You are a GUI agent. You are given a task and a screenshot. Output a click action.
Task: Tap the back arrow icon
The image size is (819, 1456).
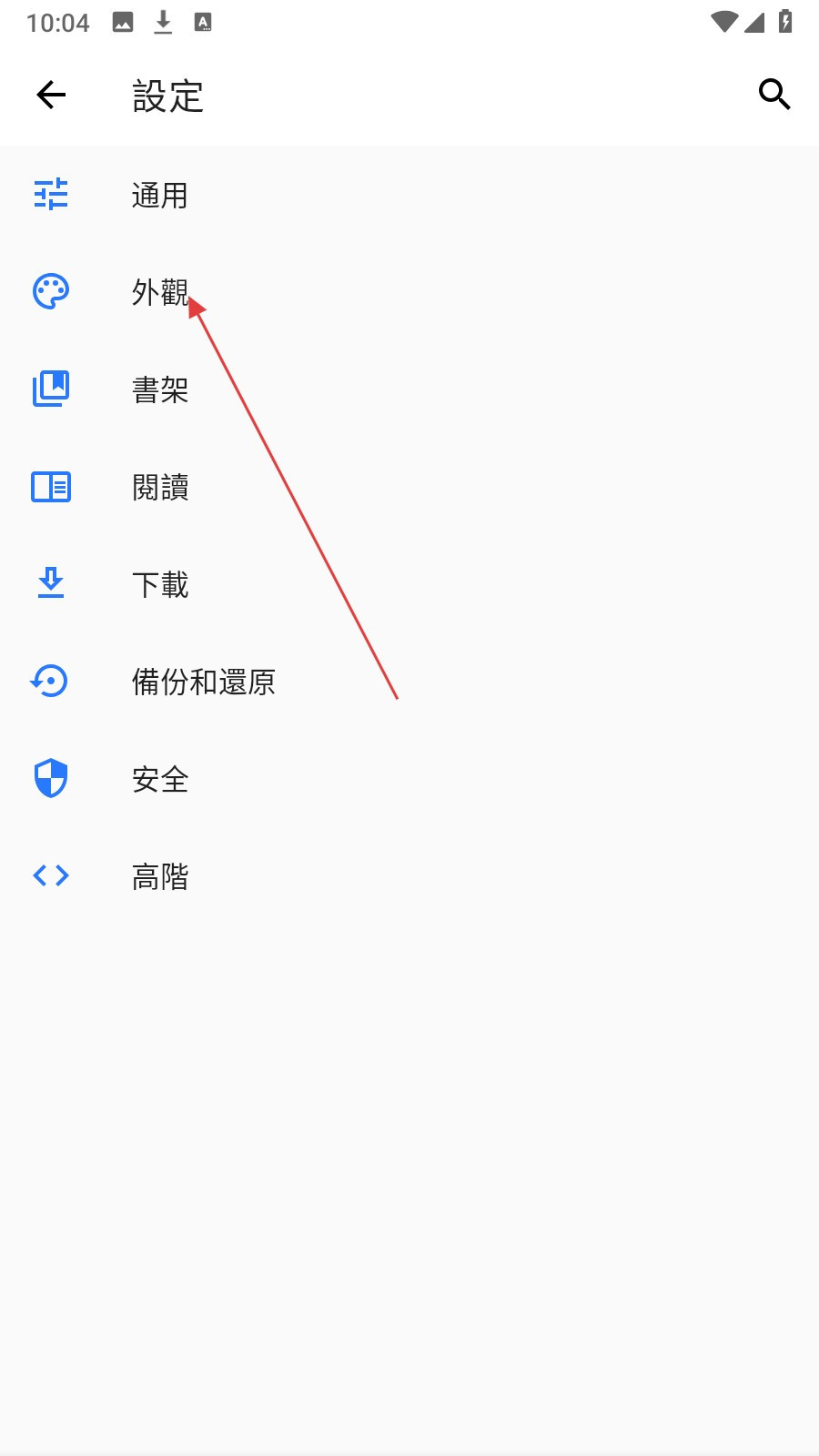click(51, 94)
